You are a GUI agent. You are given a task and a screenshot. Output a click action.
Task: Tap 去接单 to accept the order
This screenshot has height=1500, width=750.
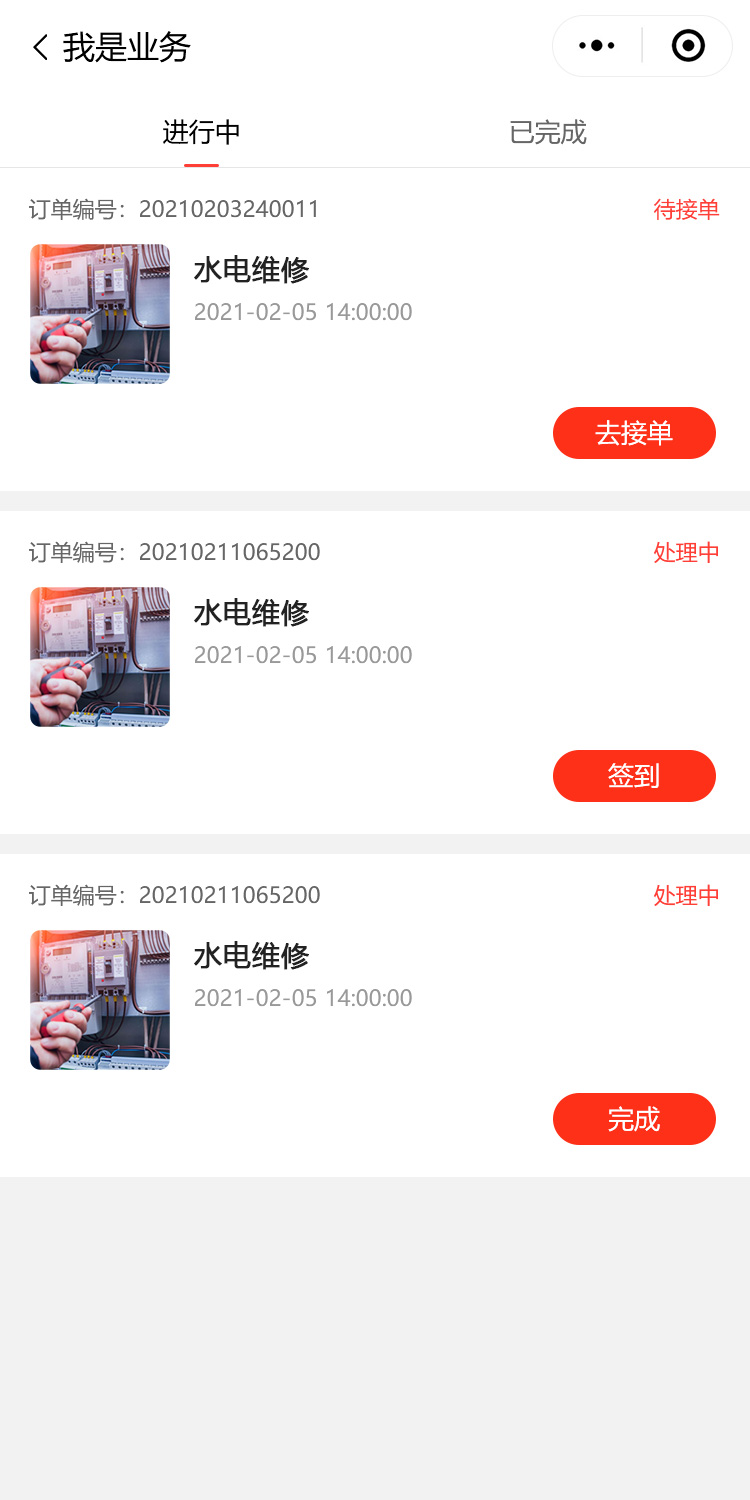[x=634, y=433]
